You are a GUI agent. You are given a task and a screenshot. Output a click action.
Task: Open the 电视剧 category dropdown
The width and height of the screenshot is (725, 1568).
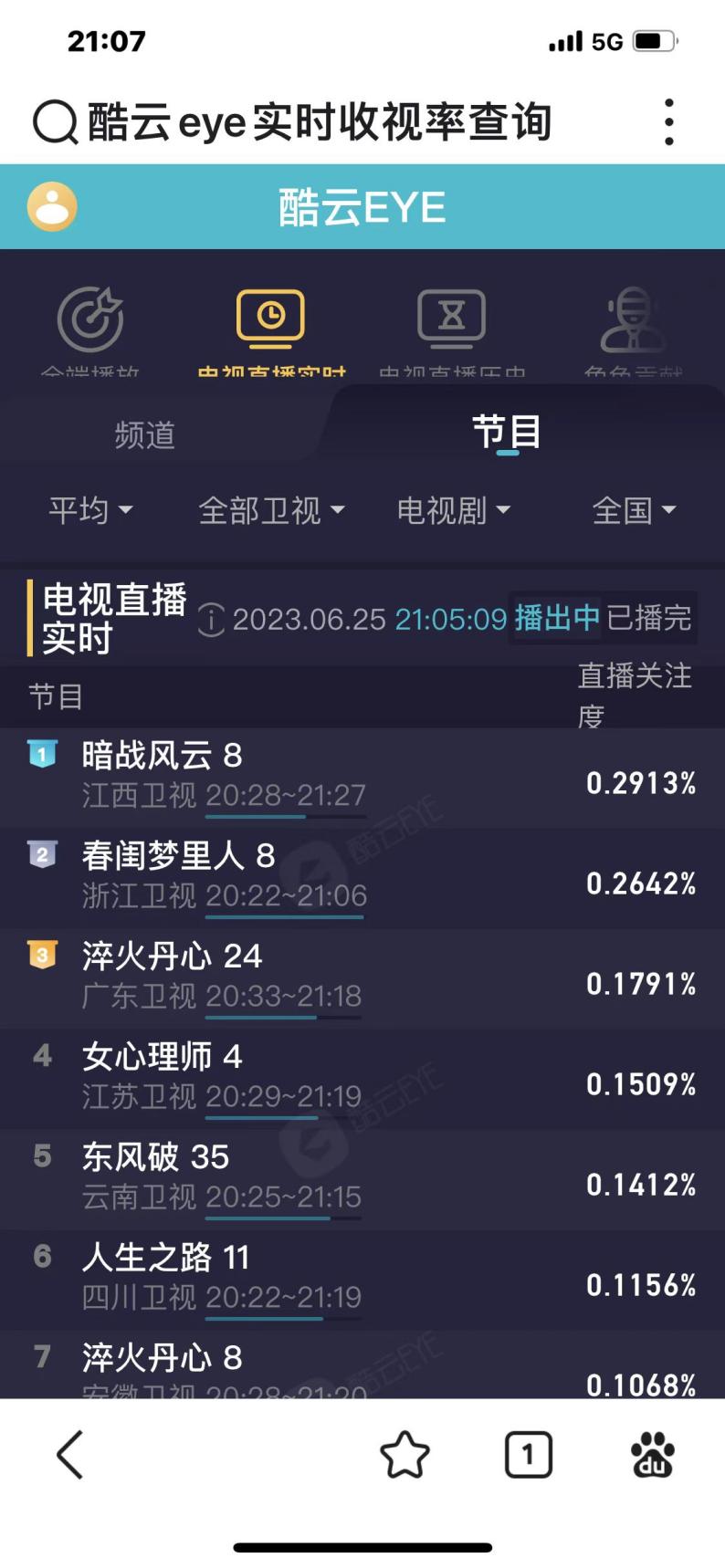click(x=452, y=509)
